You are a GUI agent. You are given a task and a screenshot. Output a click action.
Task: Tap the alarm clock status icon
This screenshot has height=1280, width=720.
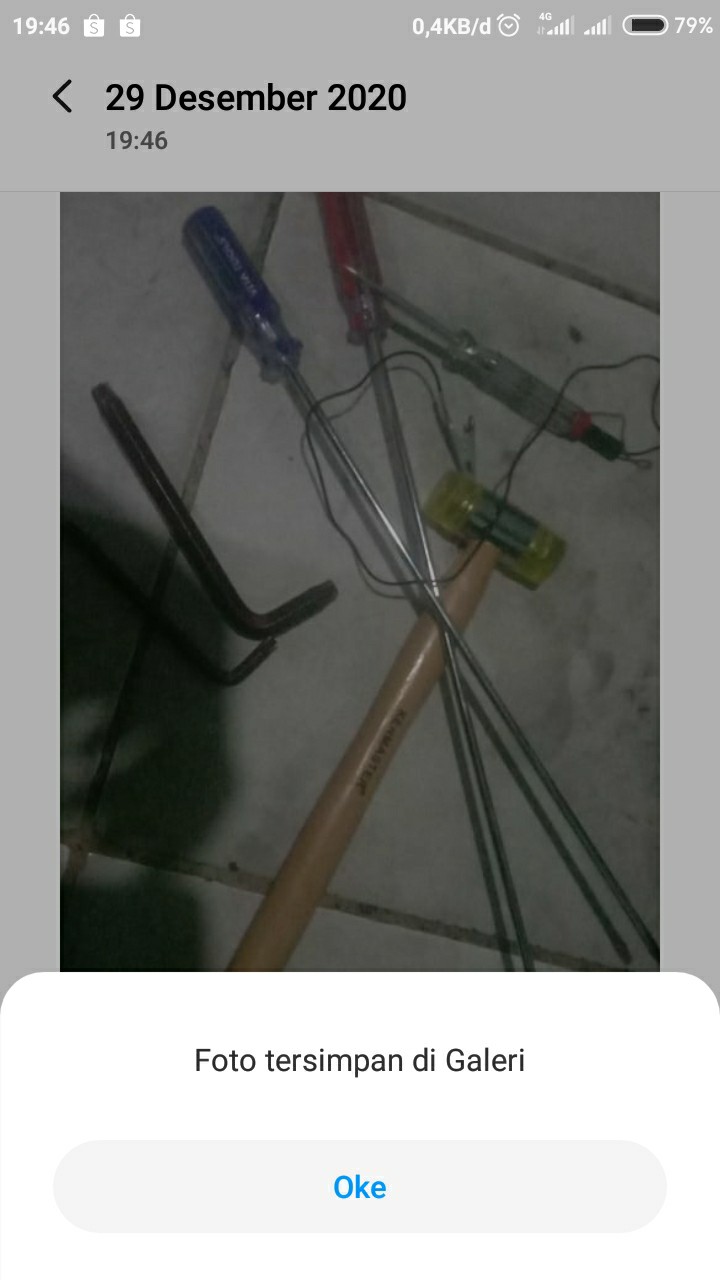pyautogui.click(x=508, y=24)
